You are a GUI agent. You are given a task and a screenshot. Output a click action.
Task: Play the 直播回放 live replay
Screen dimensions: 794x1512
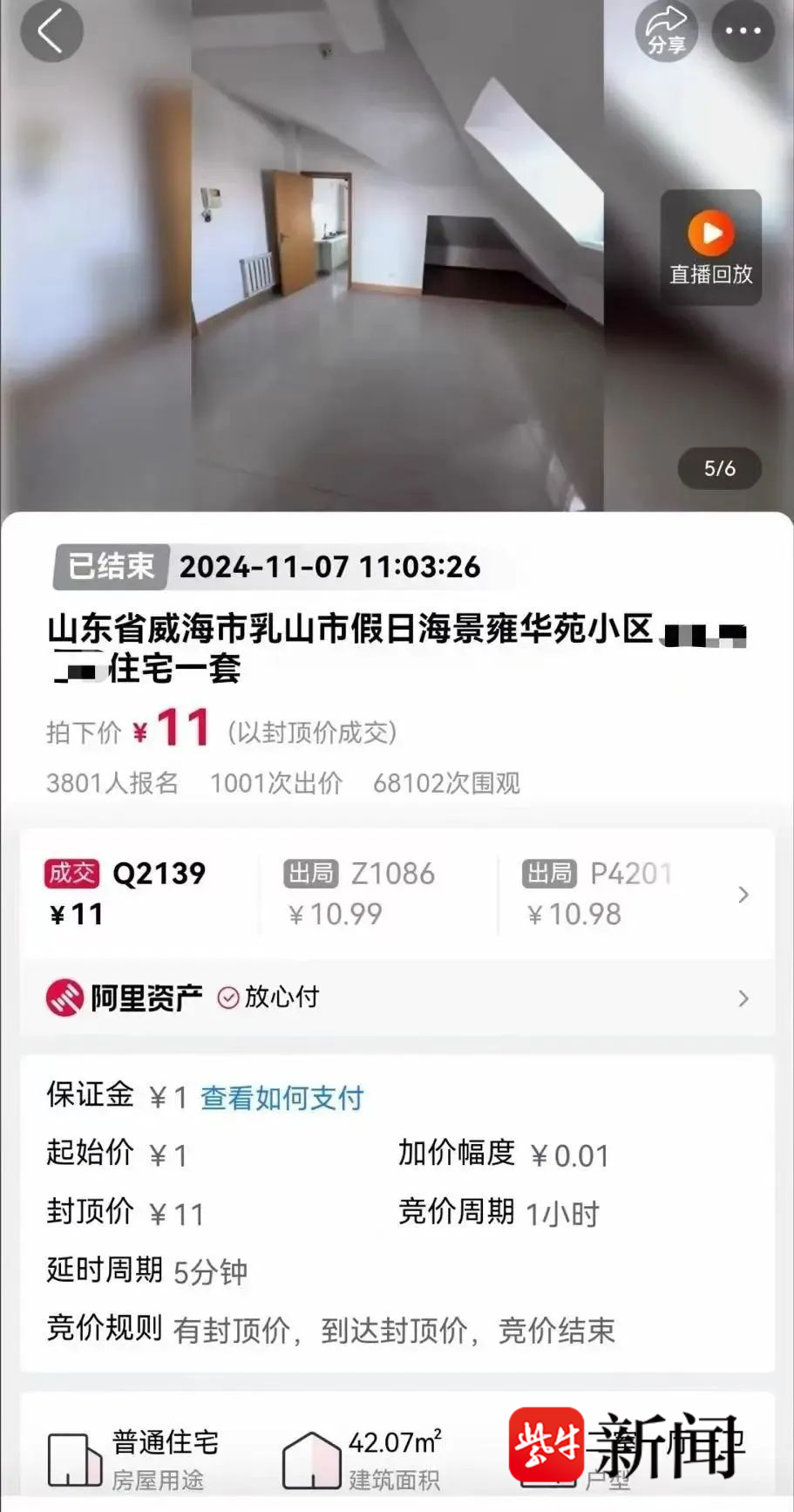(710, 247)
